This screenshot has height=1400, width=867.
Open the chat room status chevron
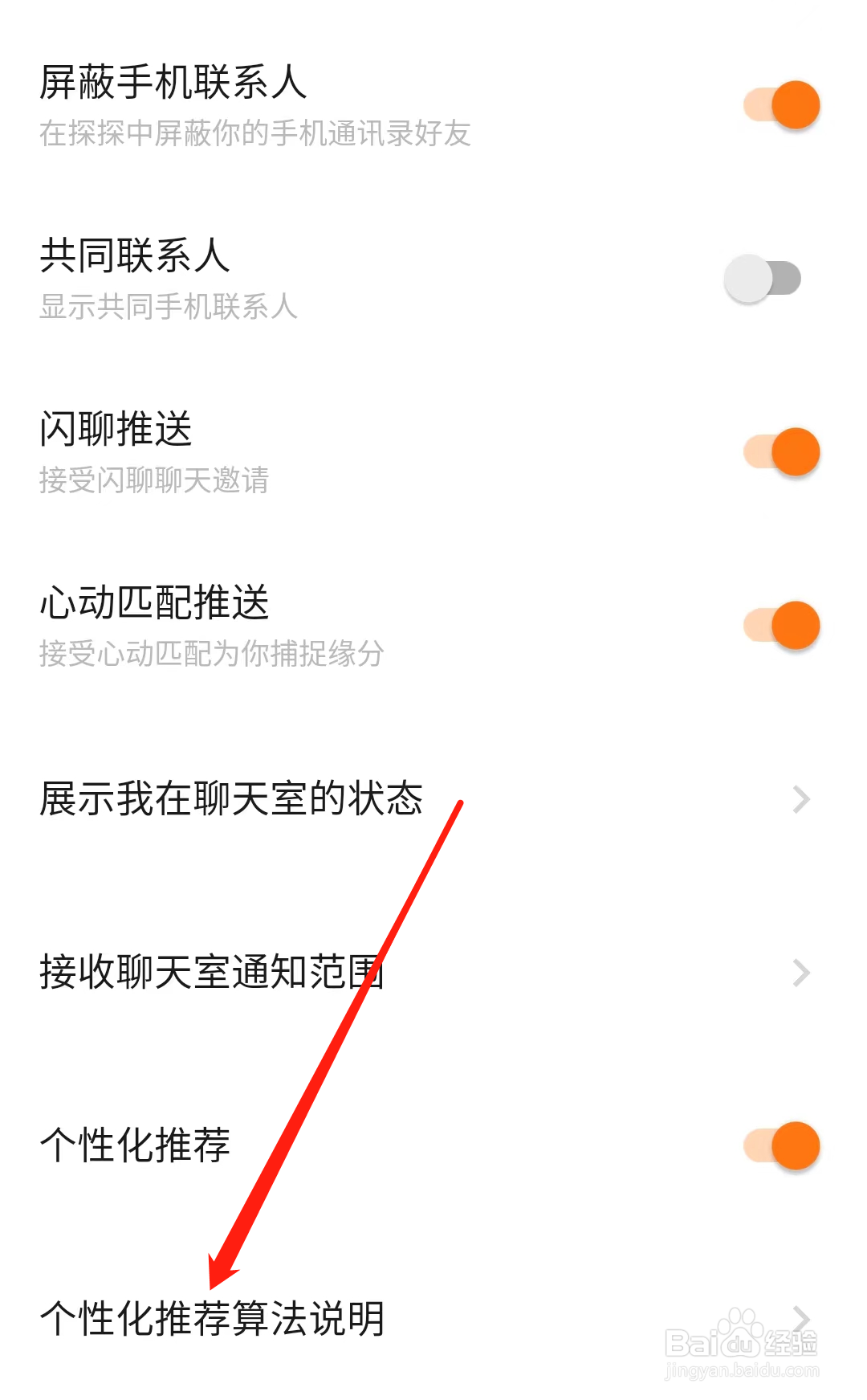point(801,799)
